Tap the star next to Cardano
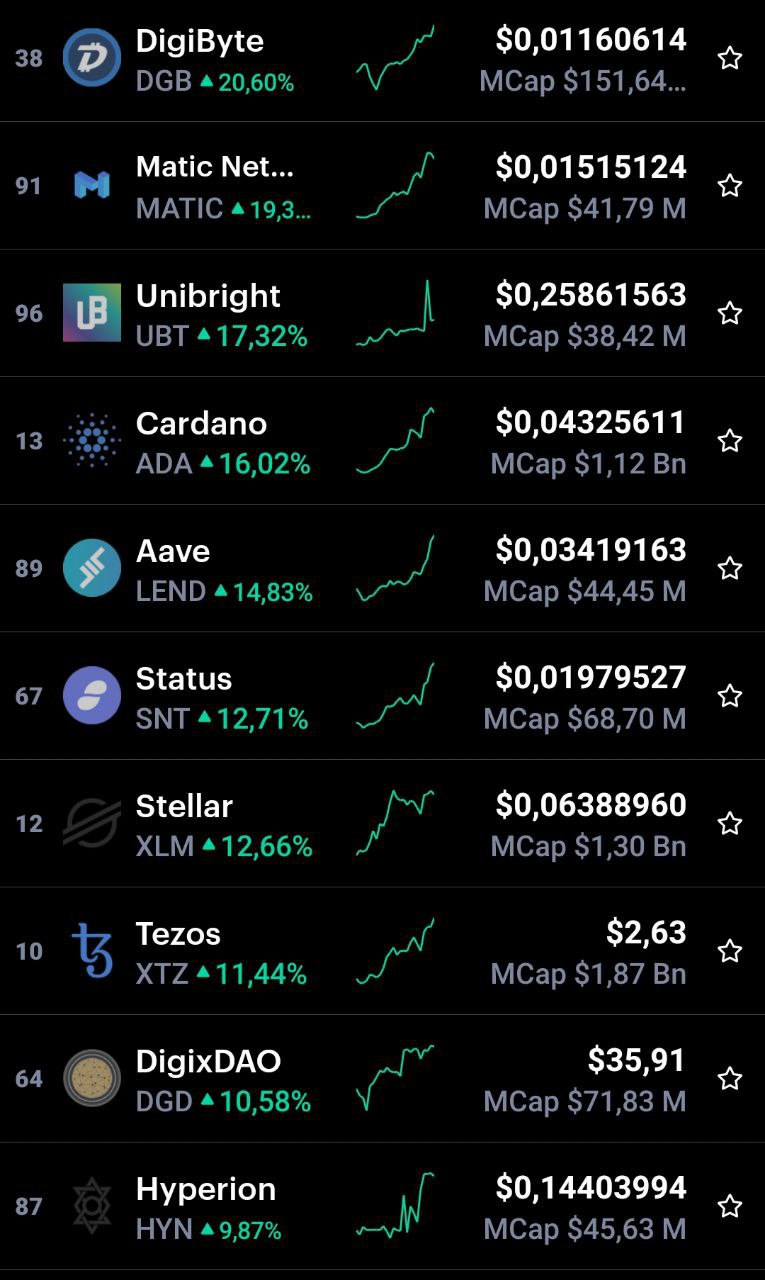The width and height of the screenshot is (765, 1280). (x=730, y=441)
